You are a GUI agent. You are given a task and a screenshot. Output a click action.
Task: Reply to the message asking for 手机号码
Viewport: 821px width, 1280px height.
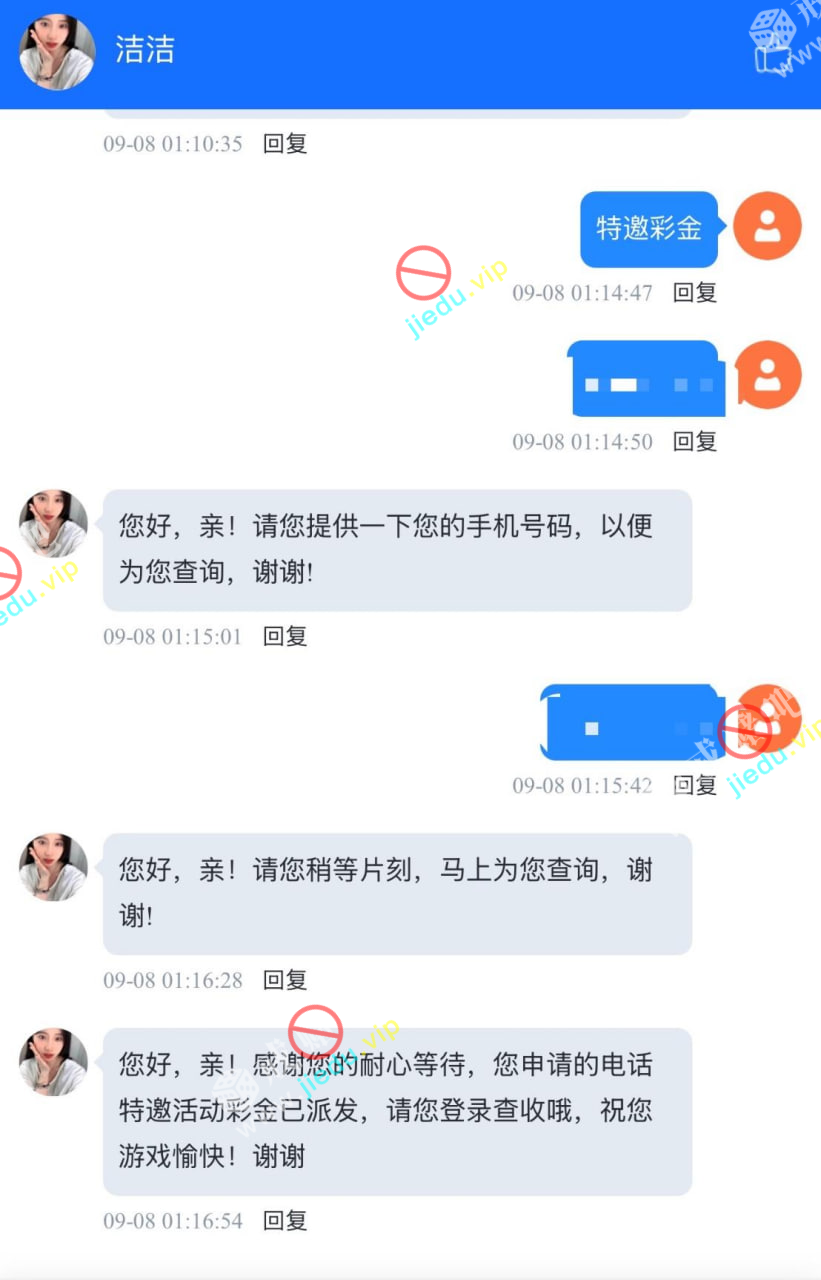coord(284,637)
